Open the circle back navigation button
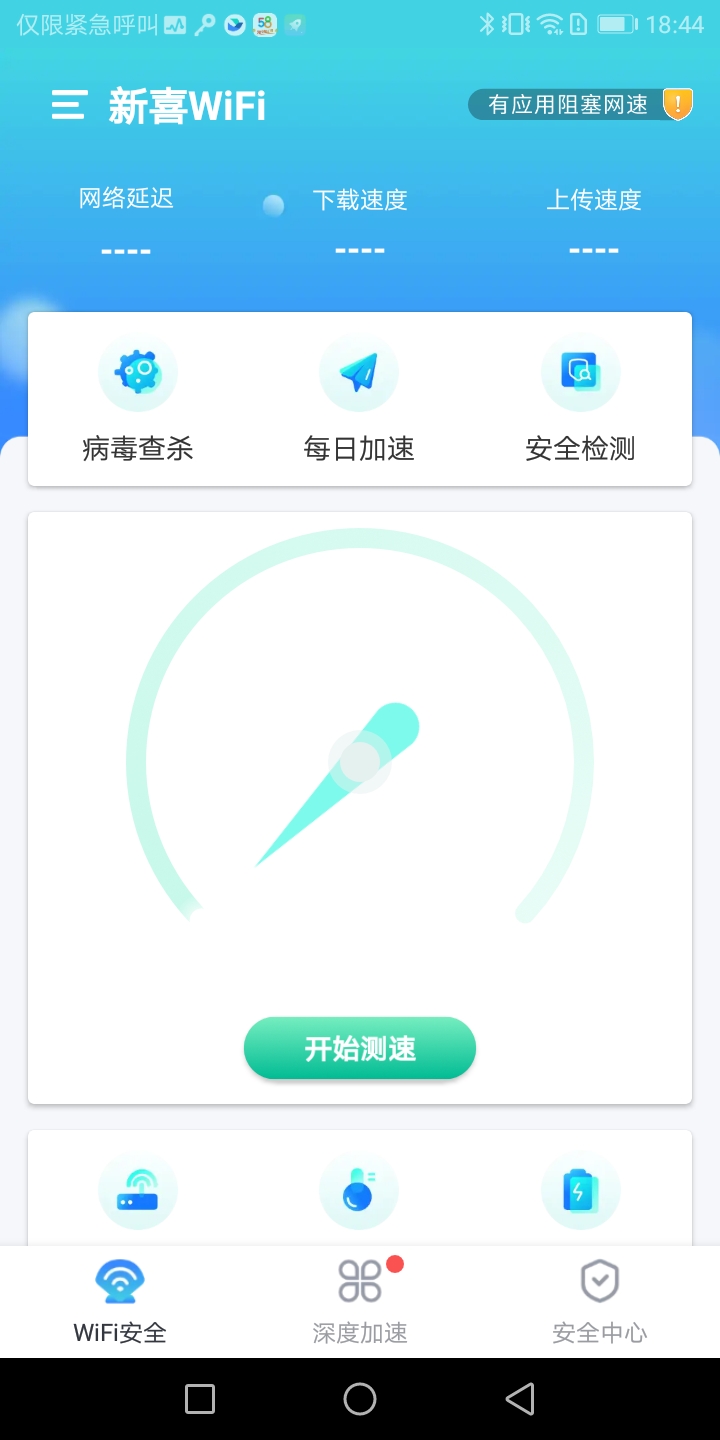The width and height of the screenshot is (720, 1440). point(360,1398)
